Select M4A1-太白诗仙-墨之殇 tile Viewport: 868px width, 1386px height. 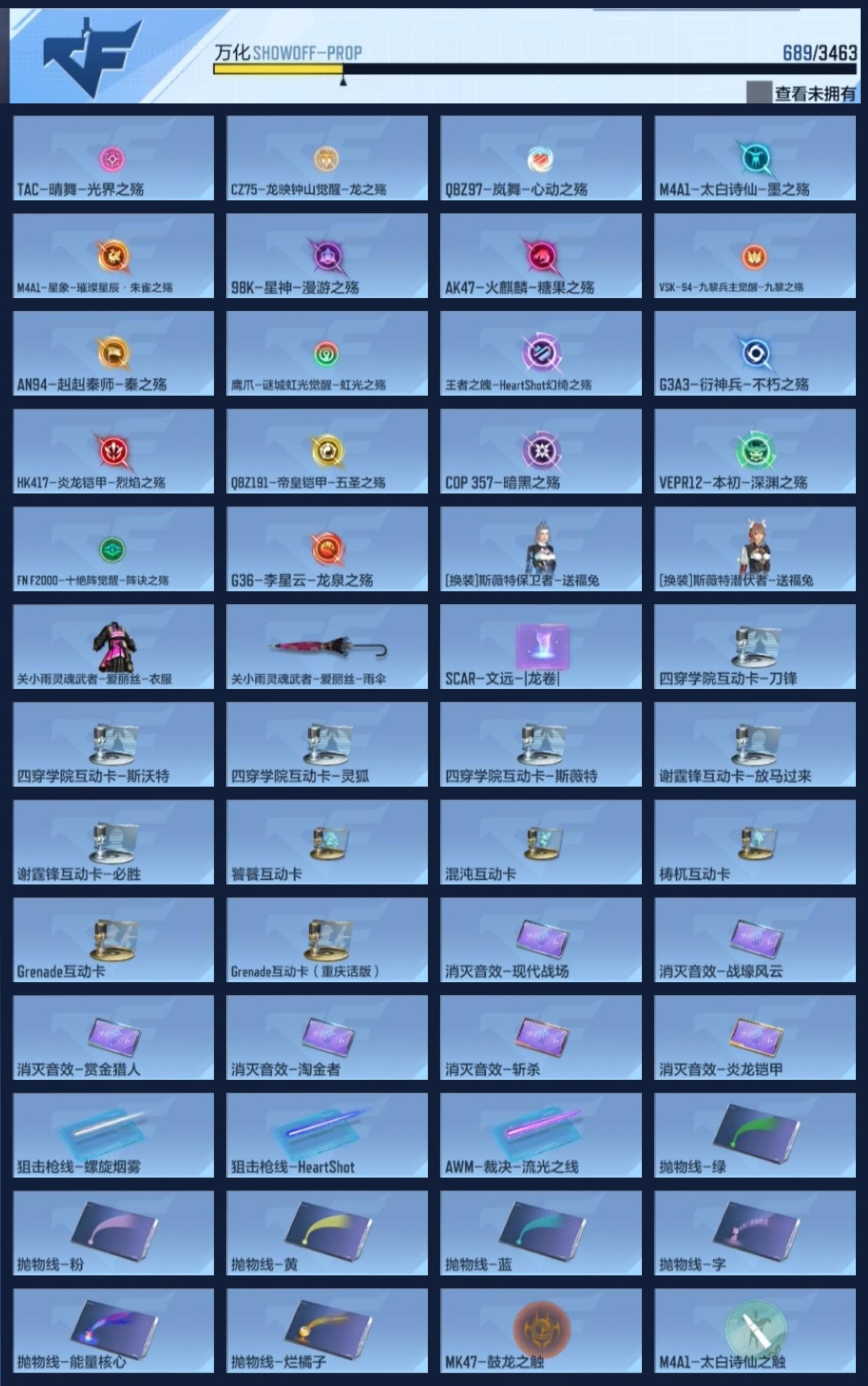(x=755, y=158)
